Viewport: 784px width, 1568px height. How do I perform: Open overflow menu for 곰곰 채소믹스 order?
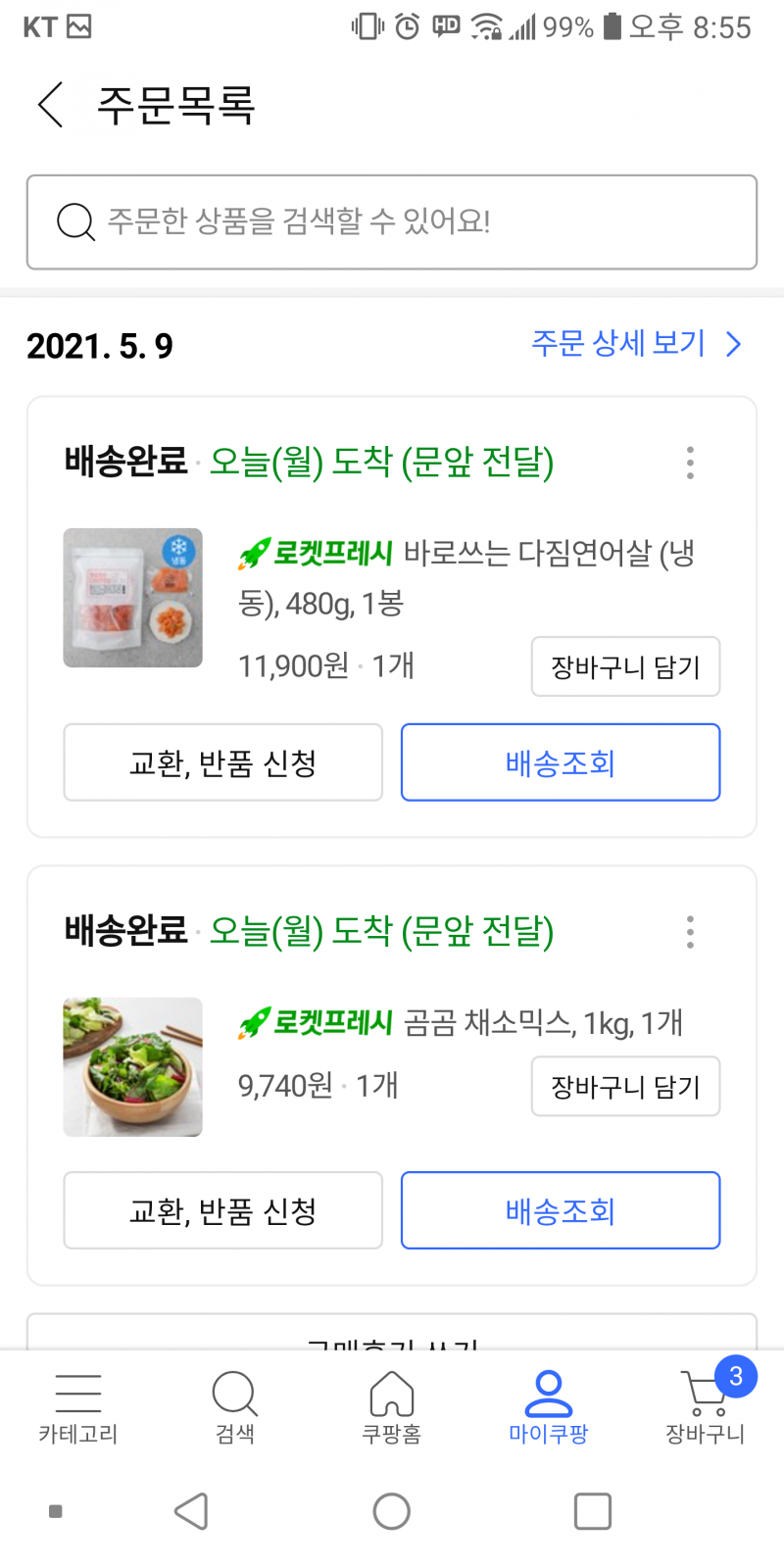(x=690, y=932)
